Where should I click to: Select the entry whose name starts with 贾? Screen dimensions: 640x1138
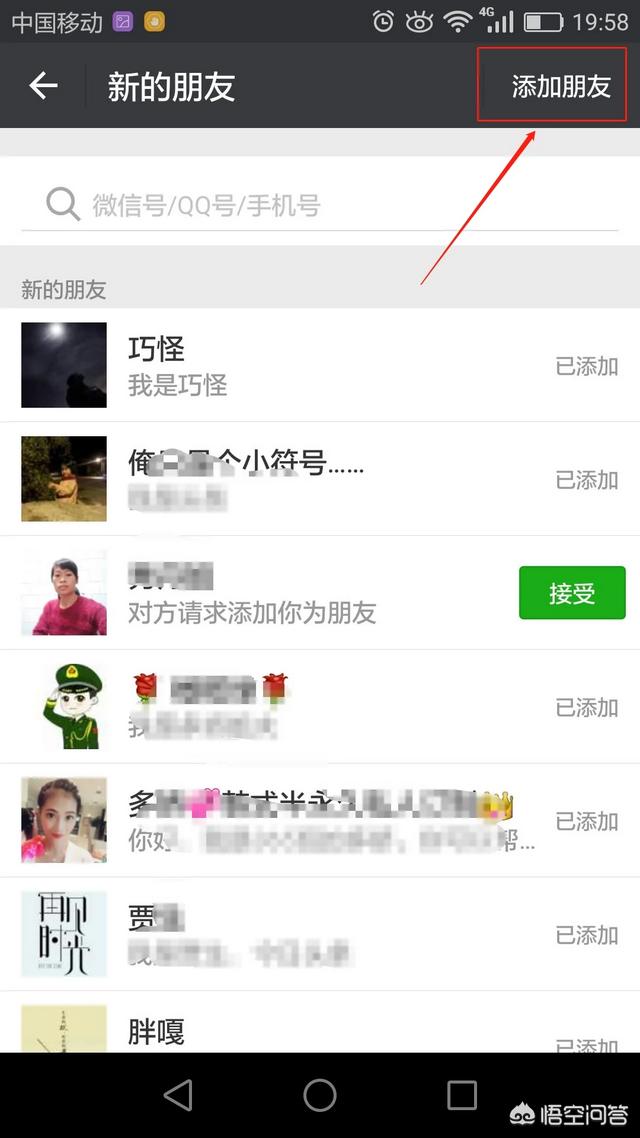coord(300,934)
